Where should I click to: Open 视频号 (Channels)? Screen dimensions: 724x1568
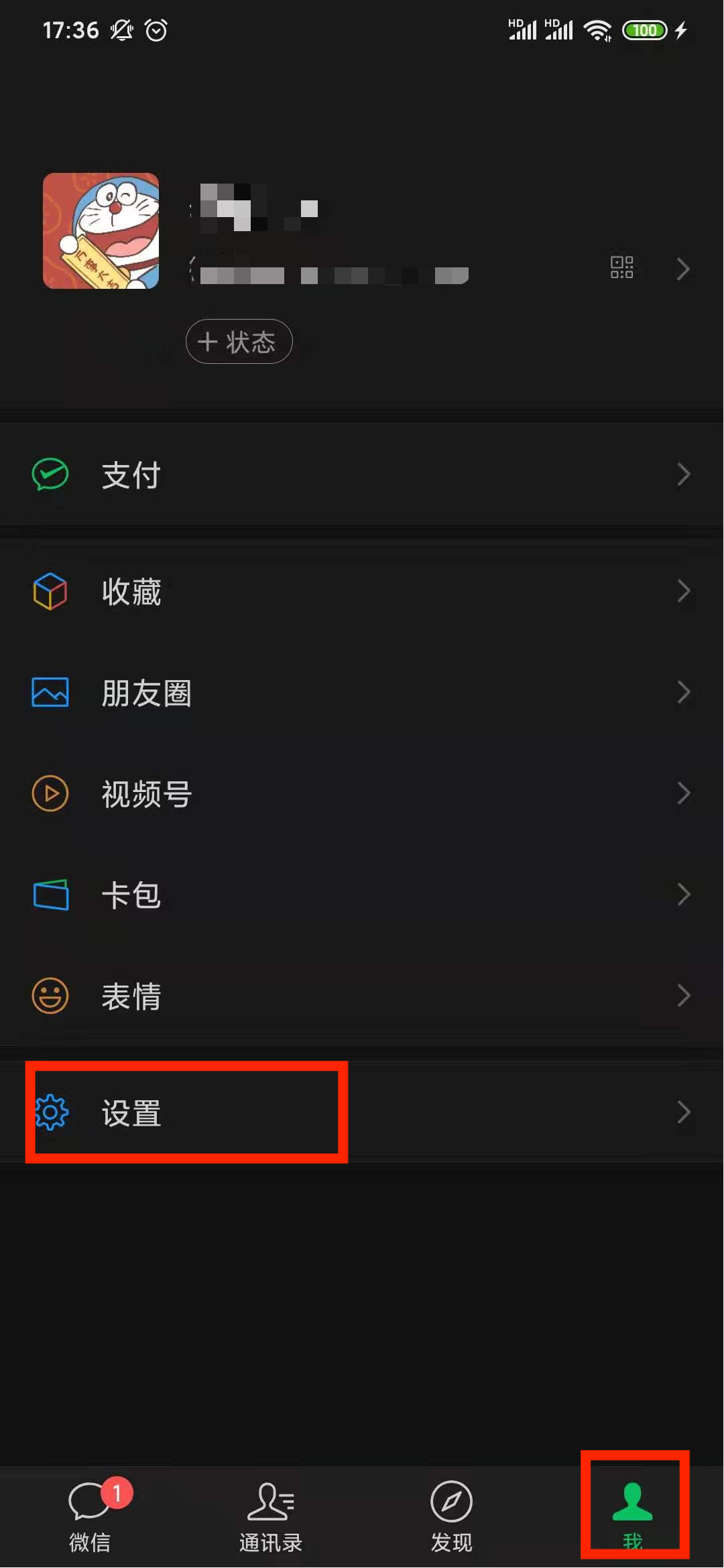362,793
